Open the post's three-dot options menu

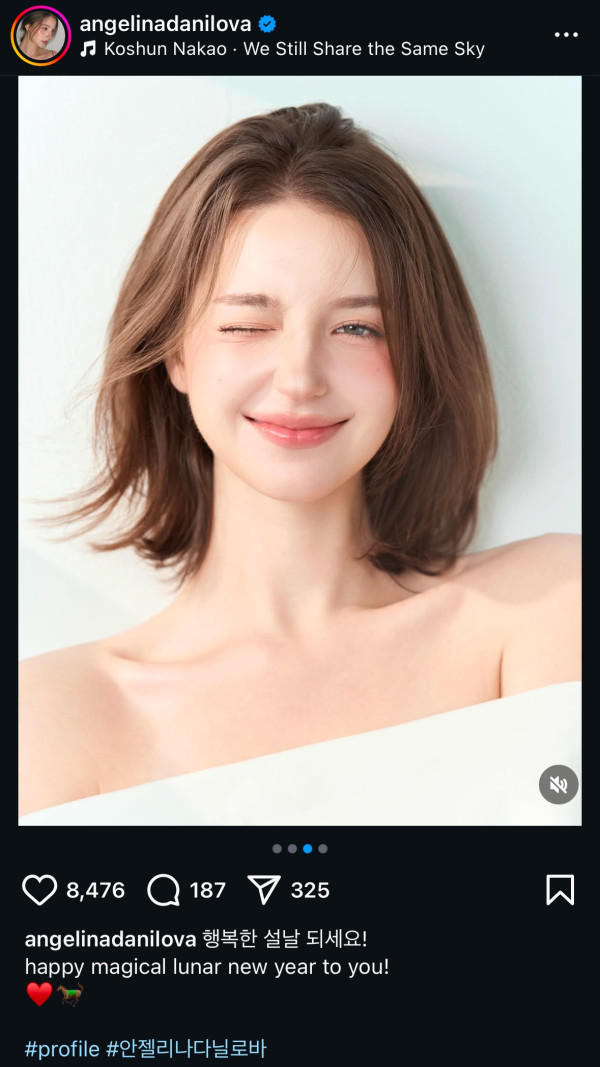(x=566, y=34)
